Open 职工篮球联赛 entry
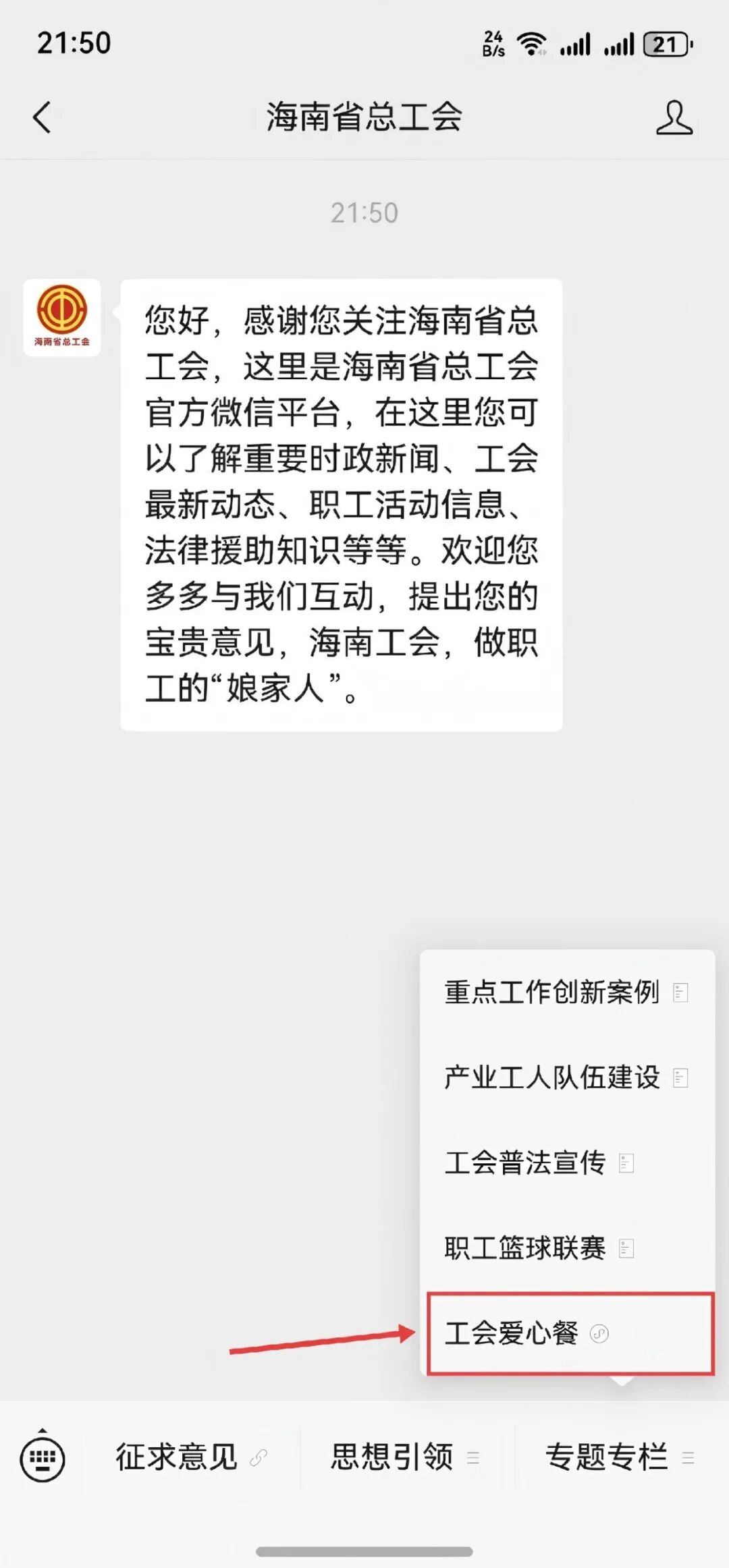 tap(539, 1248)
